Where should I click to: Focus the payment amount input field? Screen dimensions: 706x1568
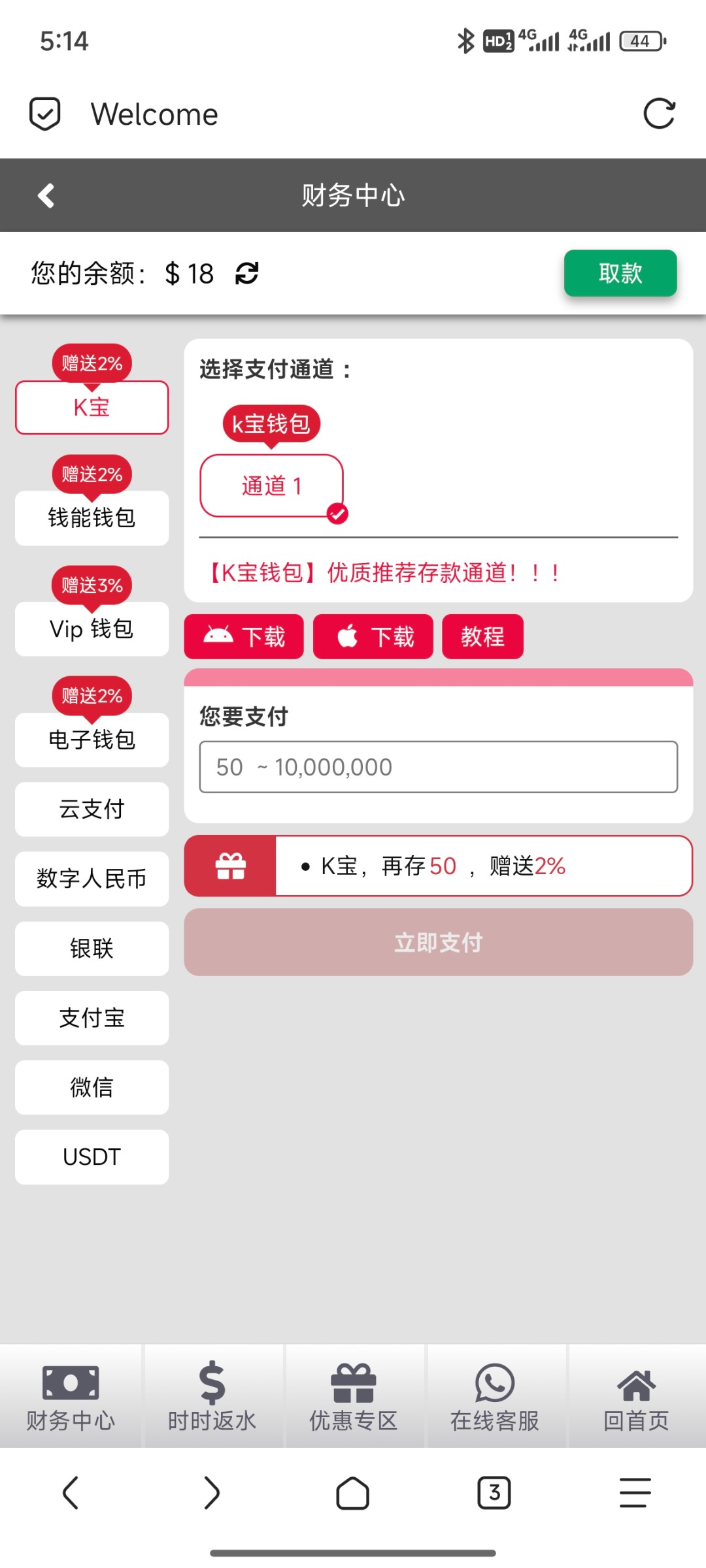(x=438, y=767)
